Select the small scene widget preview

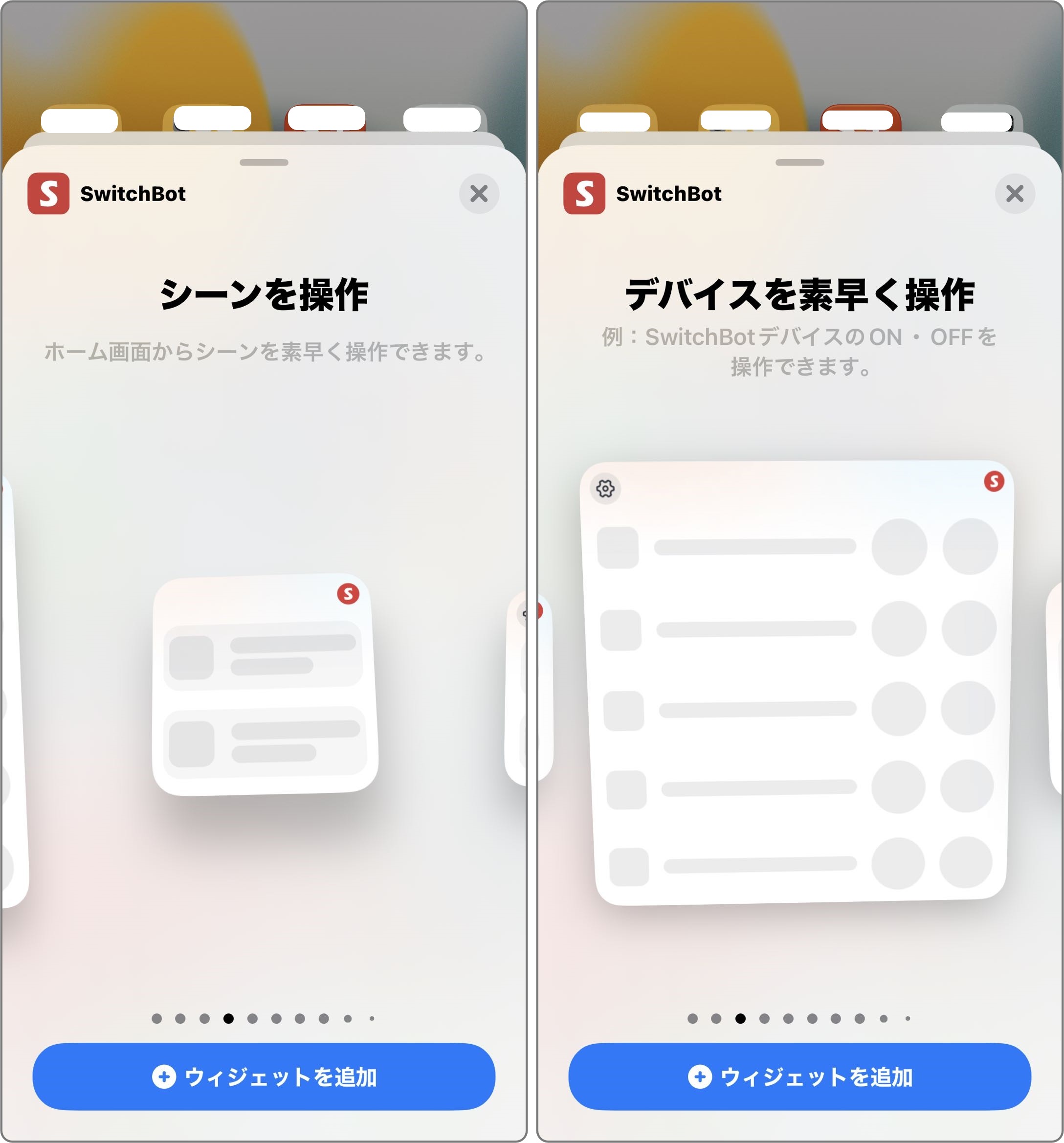[265, 684]
